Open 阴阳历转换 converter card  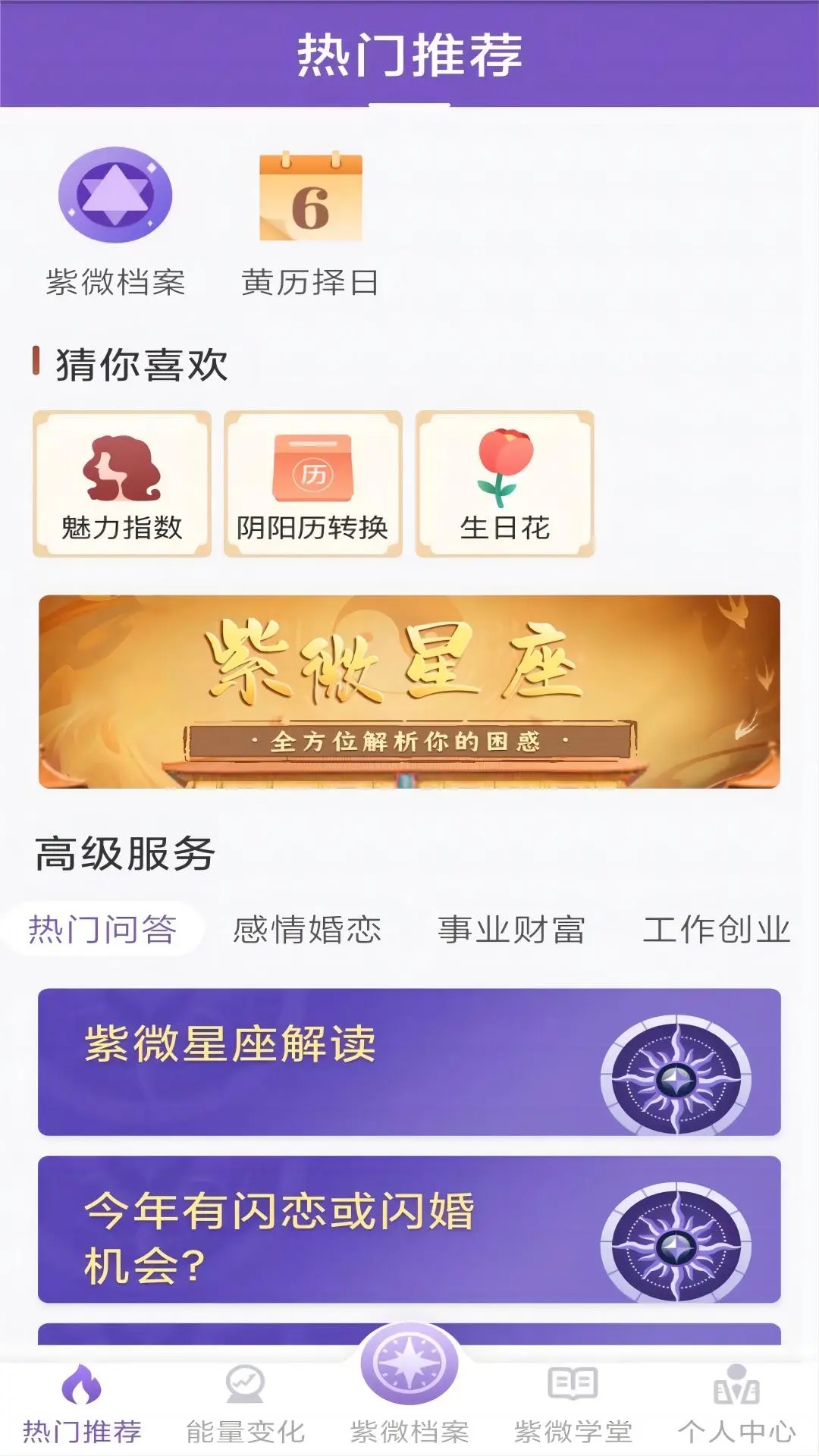[312, 485]
